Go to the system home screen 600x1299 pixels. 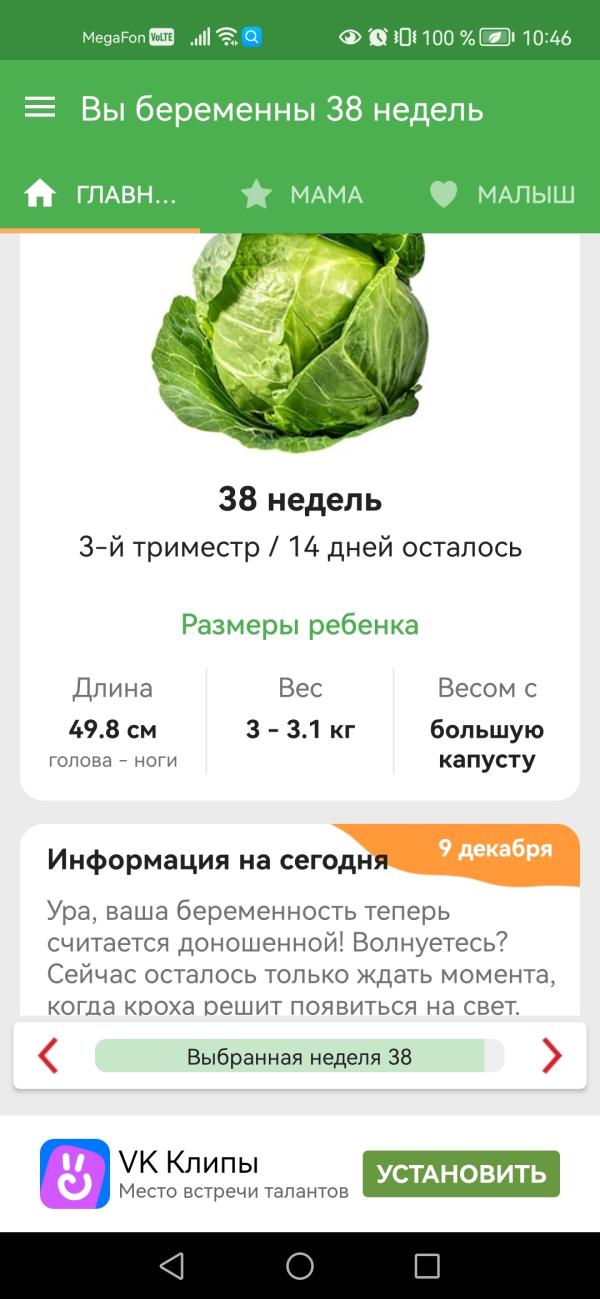[x=300, y=1266]
